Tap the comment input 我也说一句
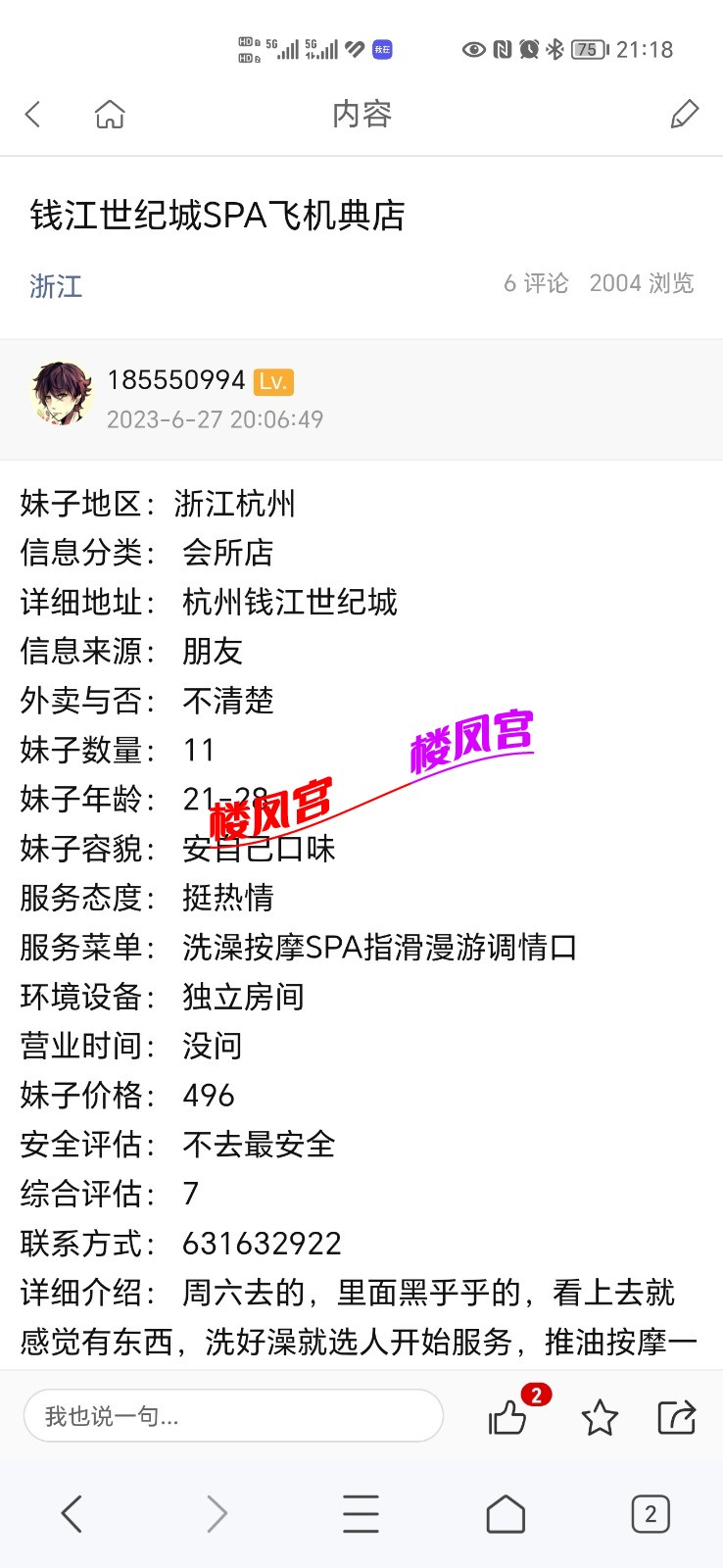723x1568 pixels. tap(232, 1416)
